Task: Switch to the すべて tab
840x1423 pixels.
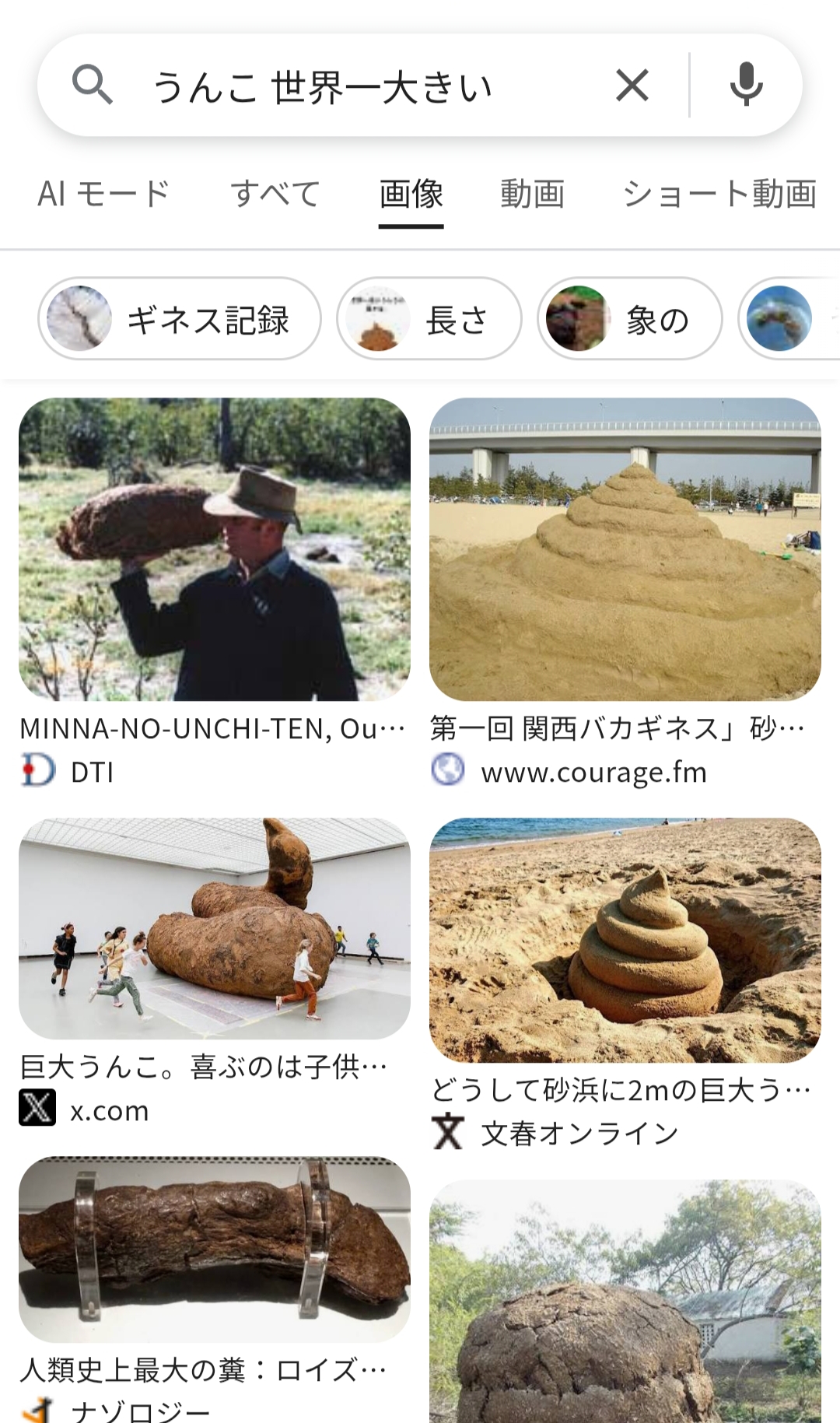Action: [275, 194]
